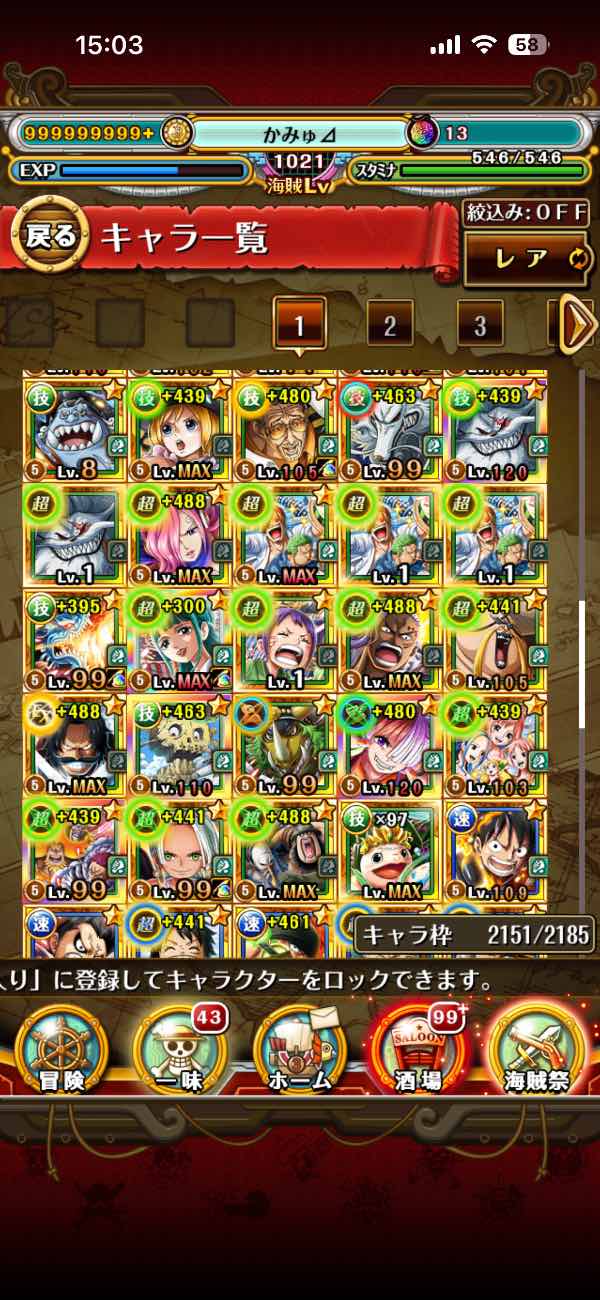Switch to page tab 2
The height and width of the screenshot is (1300, 600).
coord(390,324)
